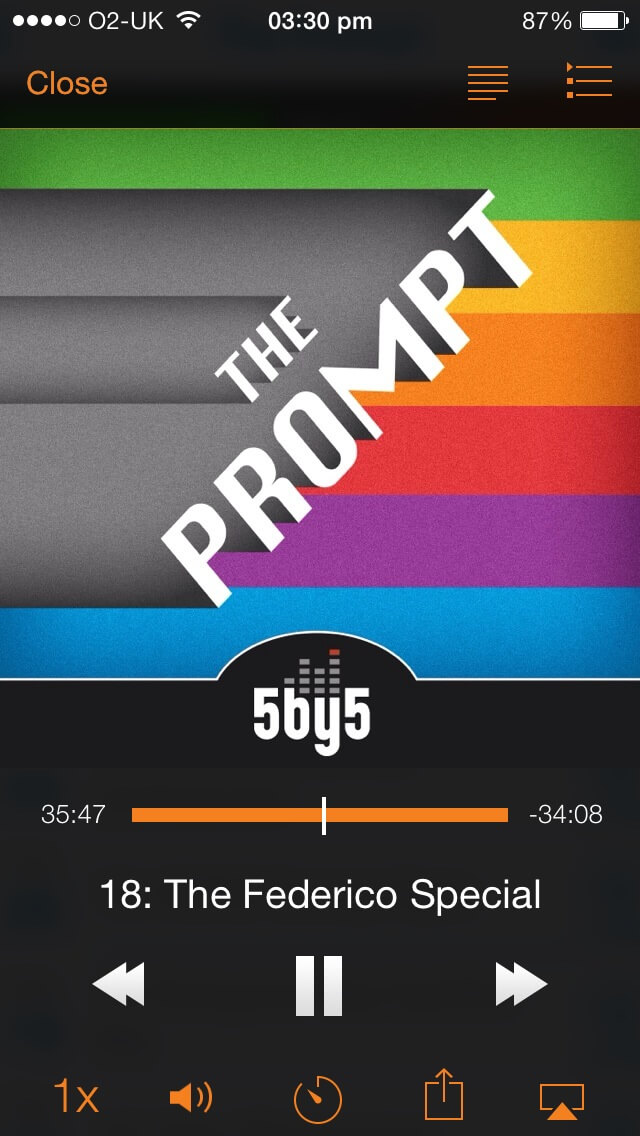This screenshot has width=640, height=1136.
Task: Tap the playback progress bar
Action: point(320,815)
